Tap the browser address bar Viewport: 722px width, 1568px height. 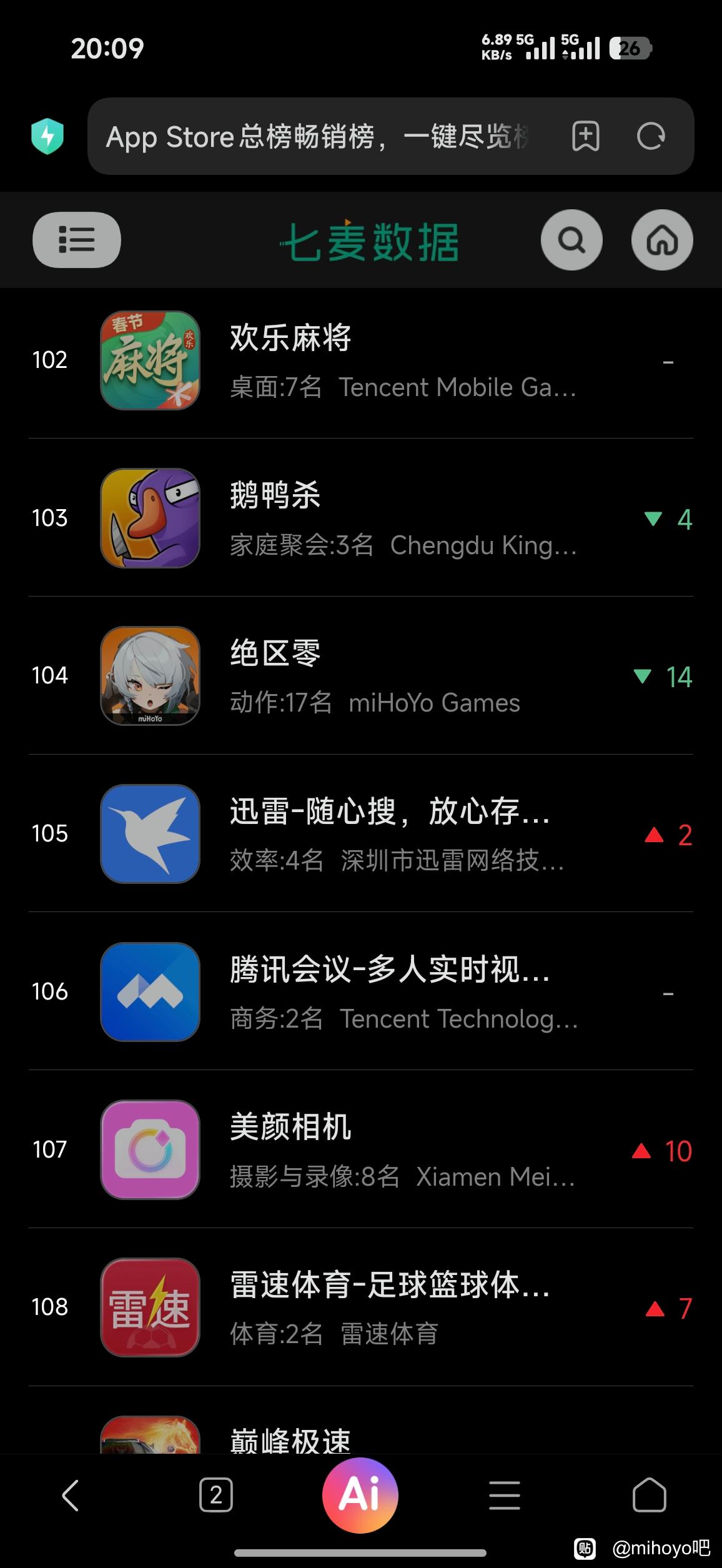coord(319,137)
